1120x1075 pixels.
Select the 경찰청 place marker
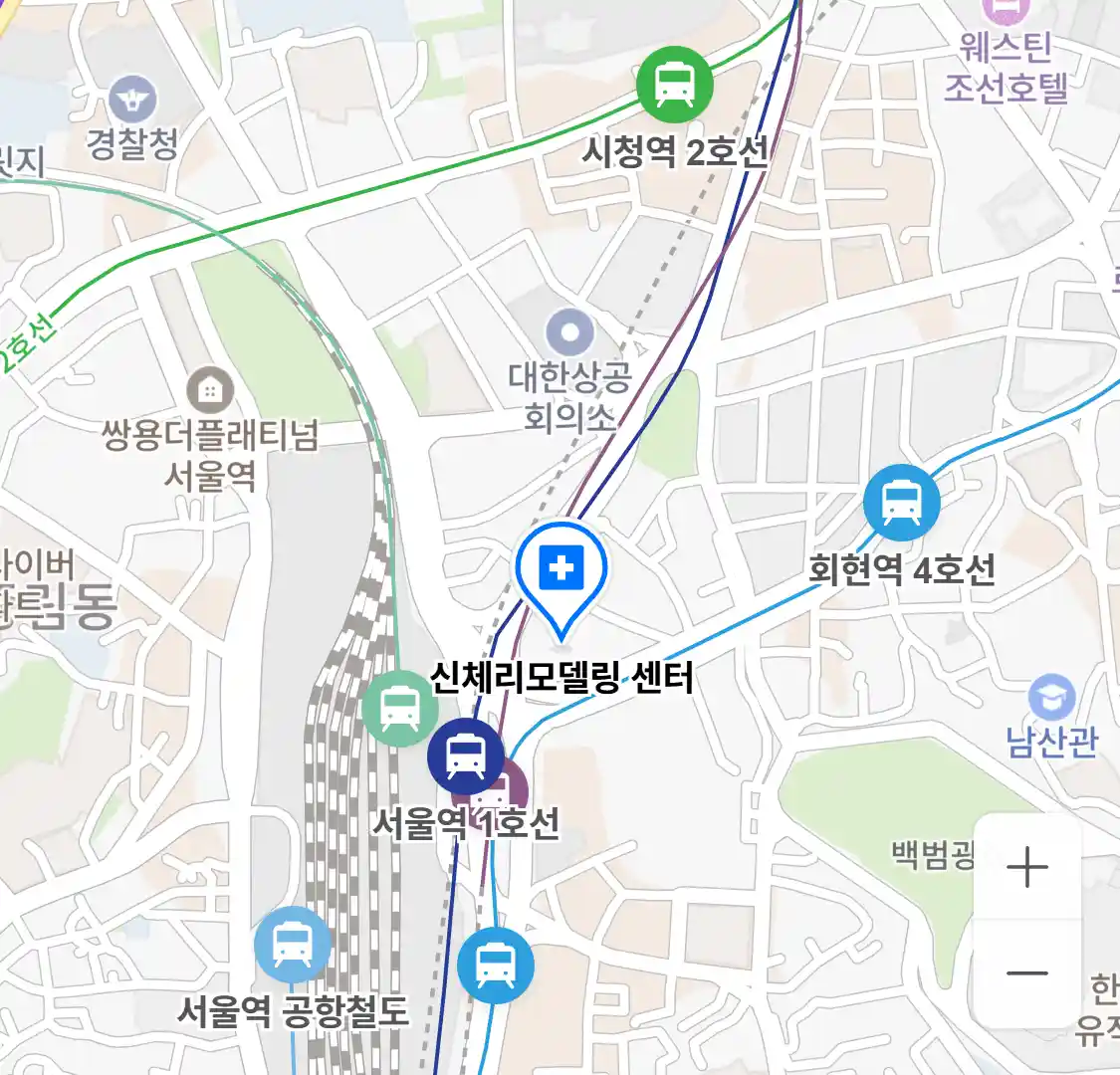pyautogui.click(x=132, y=101)
